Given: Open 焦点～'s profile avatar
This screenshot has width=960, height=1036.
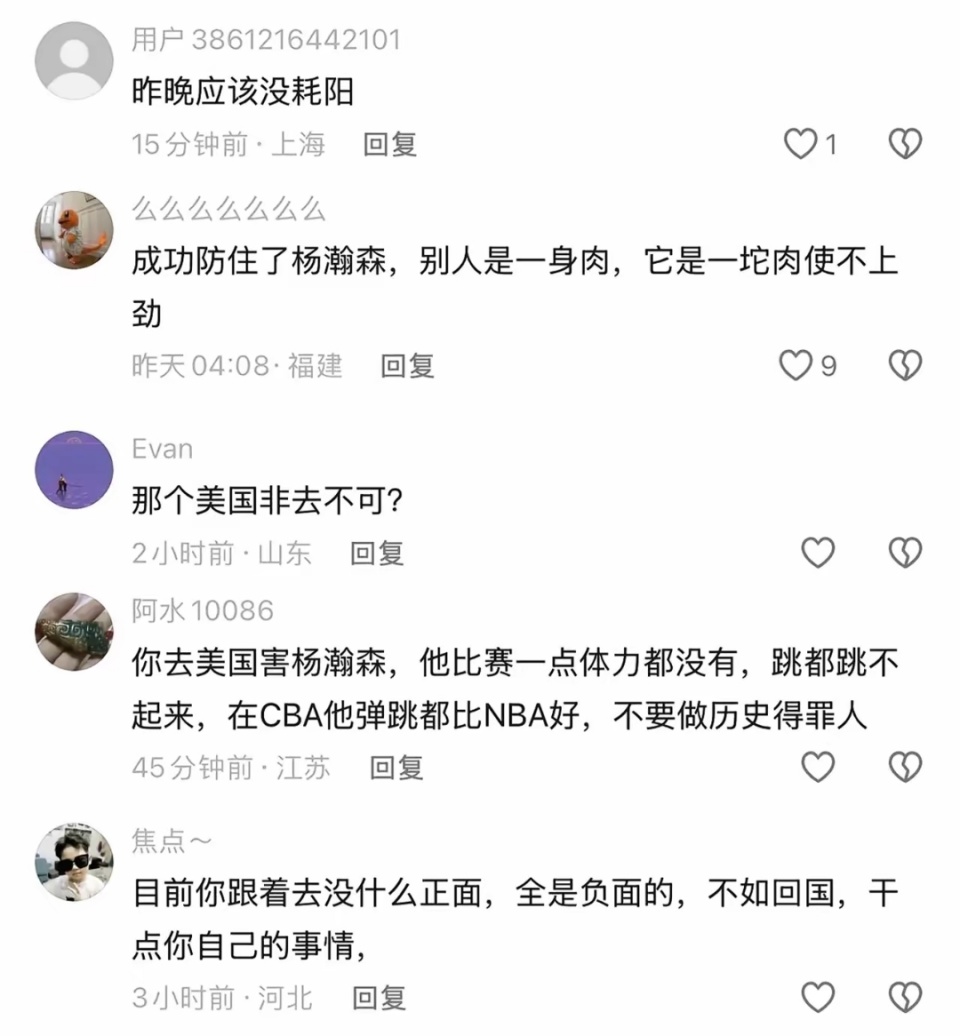Looking at the screenshot, I should 74,862.
